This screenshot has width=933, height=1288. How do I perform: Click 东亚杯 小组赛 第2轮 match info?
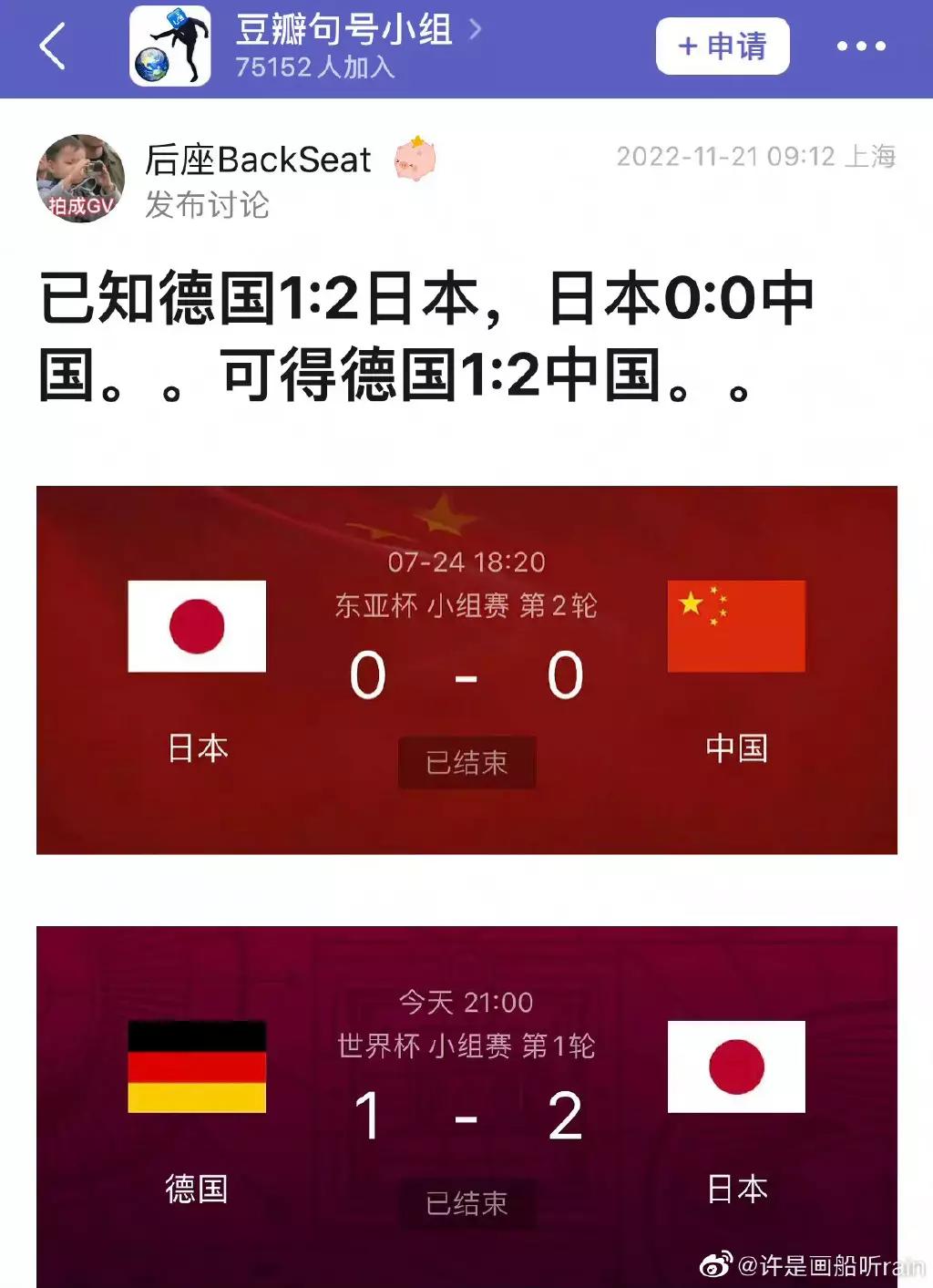(x=466, y=604)
